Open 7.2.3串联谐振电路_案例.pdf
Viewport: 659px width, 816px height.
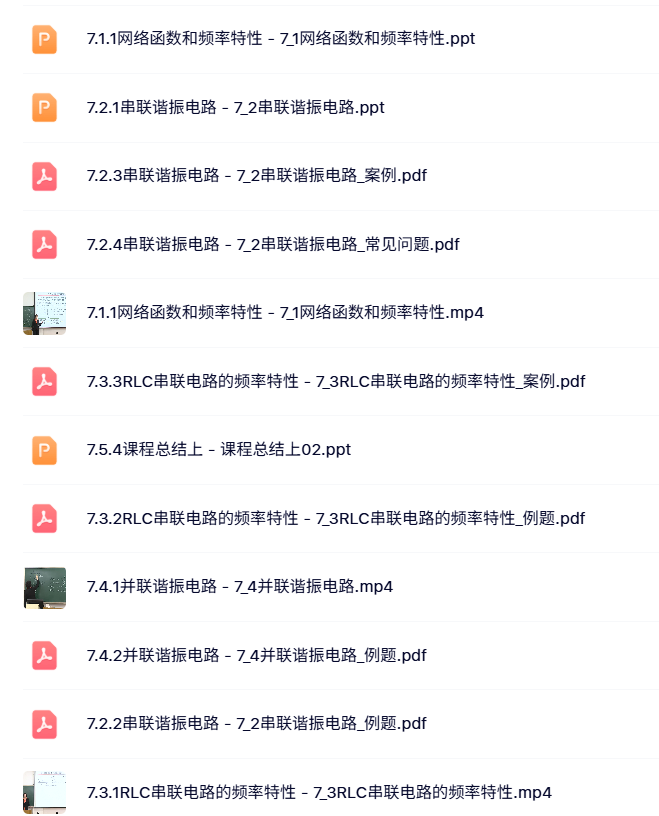[256, 176]
